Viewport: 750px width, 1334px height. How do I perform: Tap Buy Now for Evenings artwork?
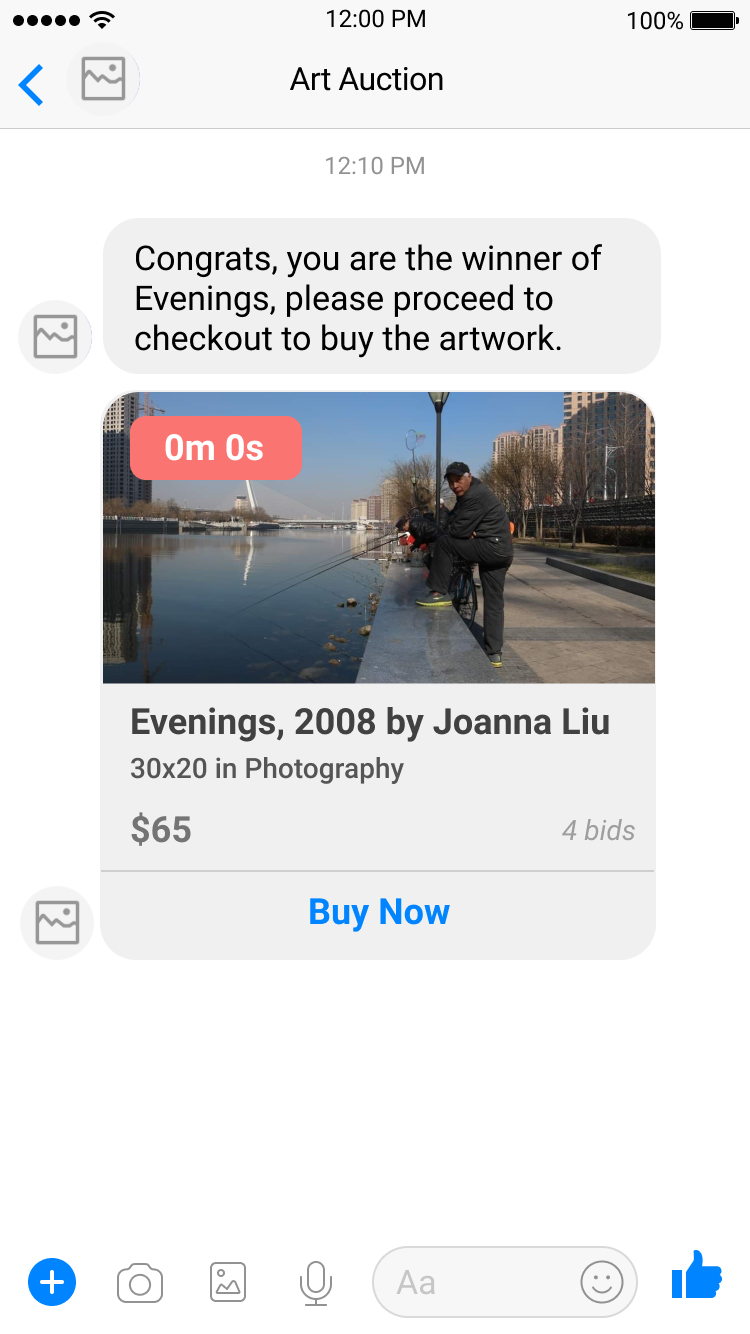coord(378,913)
